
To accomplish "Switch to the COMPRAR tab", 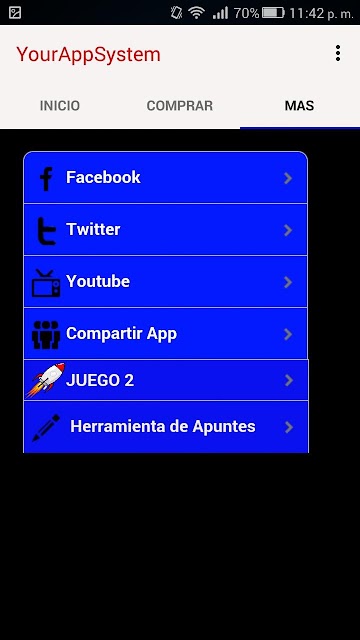I will [180, 106].
